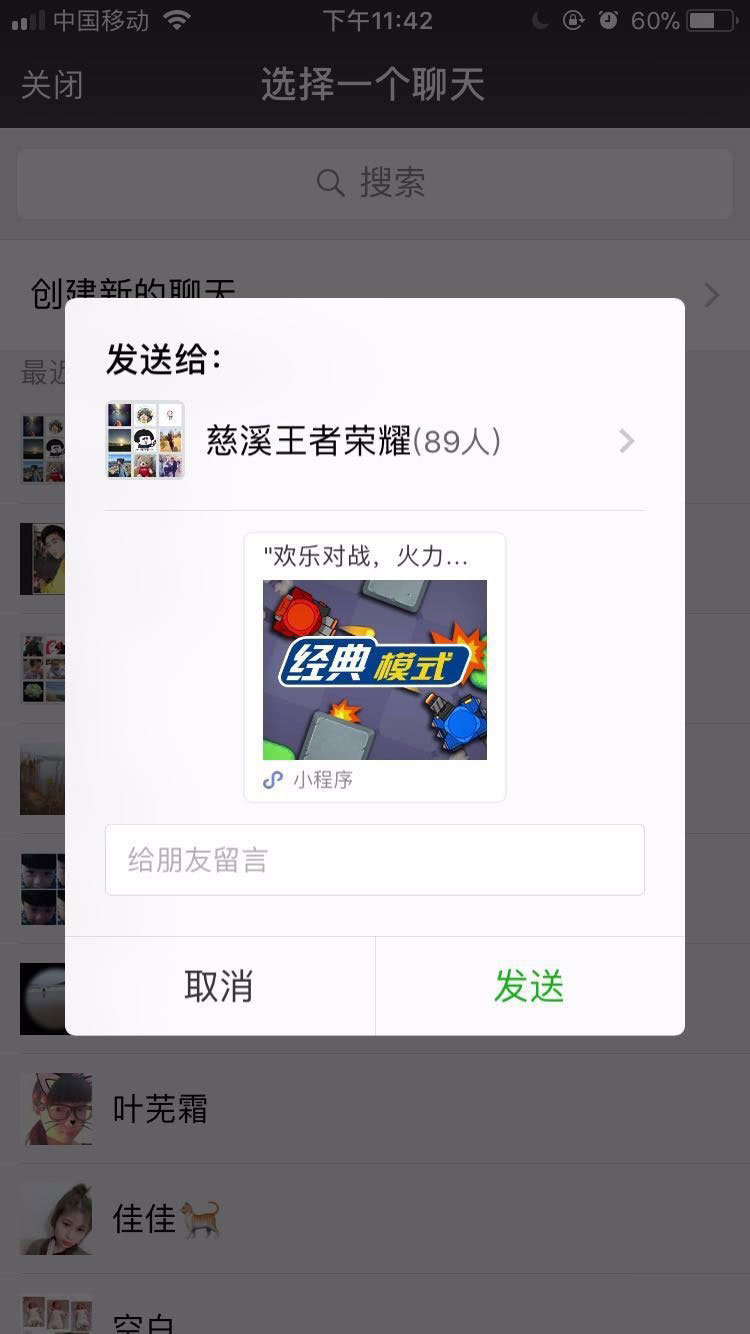
Task: Open the 经典模式 mini program preview card
Action: tap(375, 668)
